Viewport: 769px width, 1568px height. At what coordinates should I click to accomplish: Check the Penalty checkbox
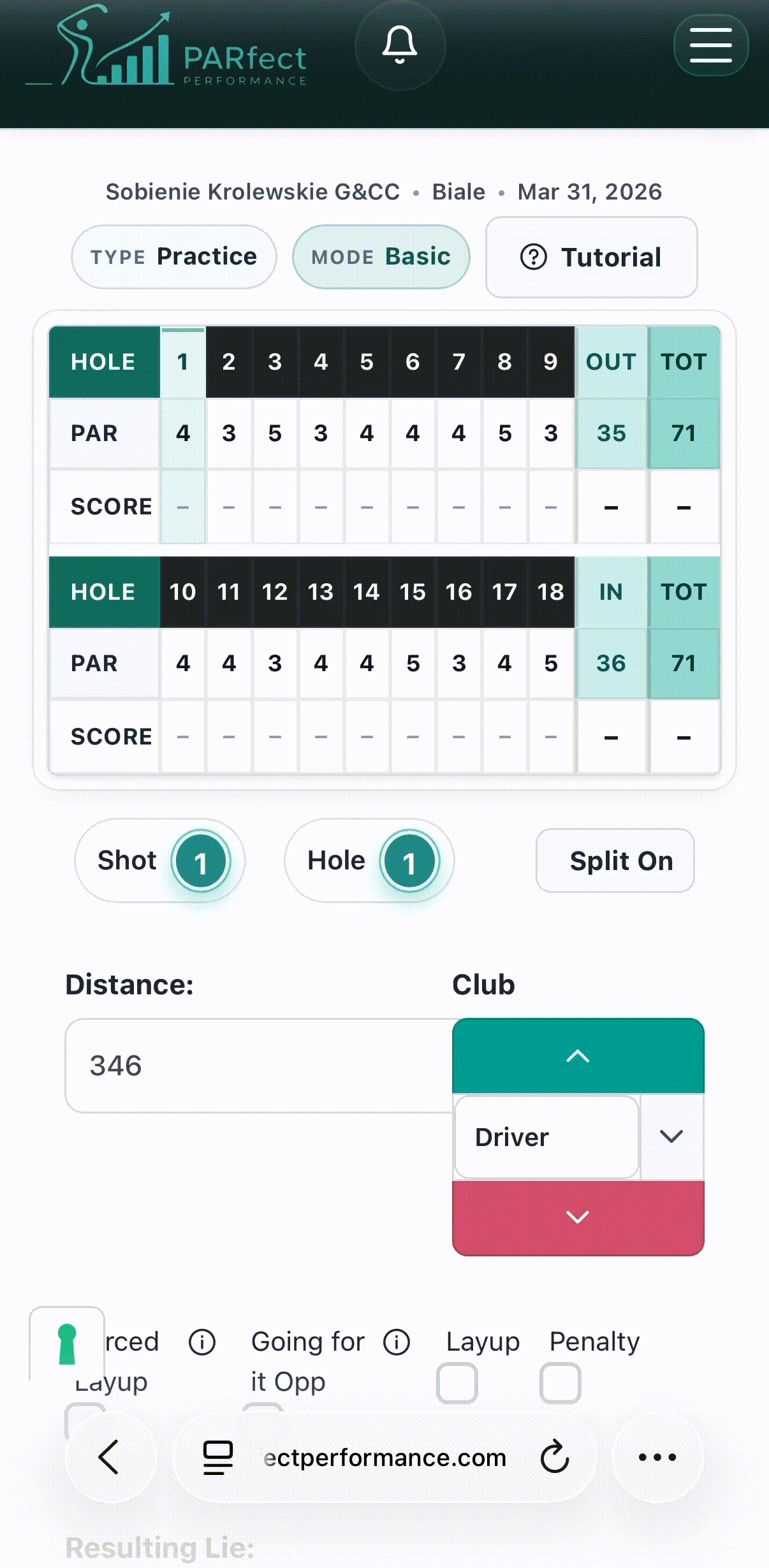[x=560, y=1383]
